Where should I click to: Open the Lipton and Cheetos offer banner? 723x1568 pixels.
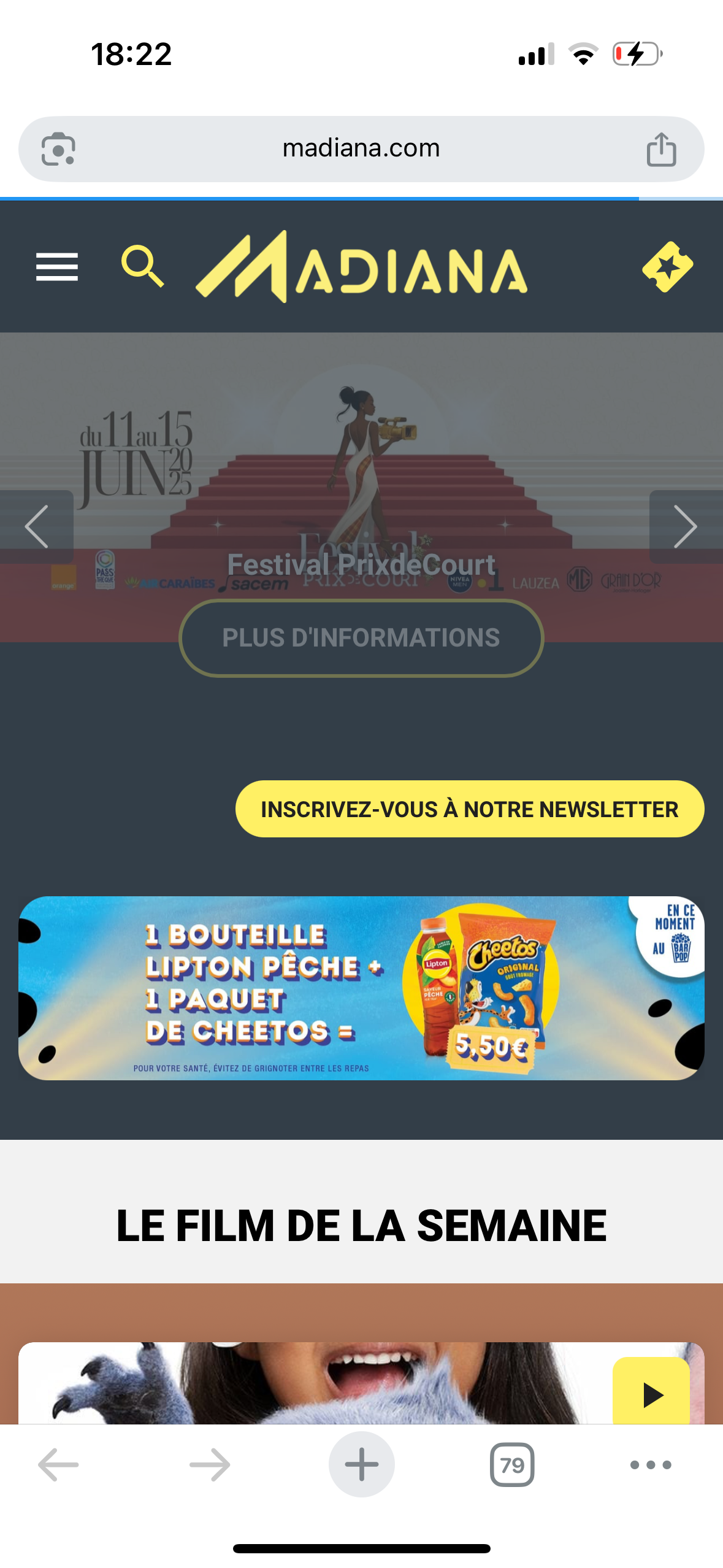pos(361,988)
